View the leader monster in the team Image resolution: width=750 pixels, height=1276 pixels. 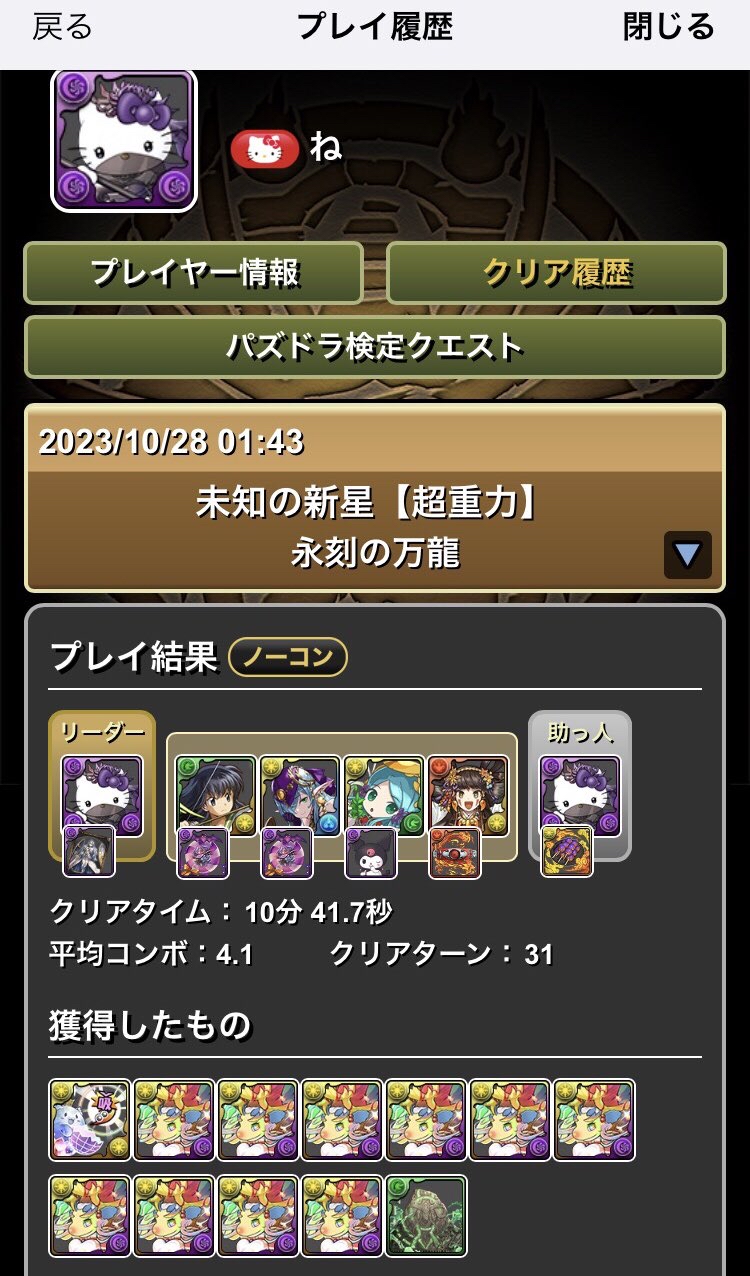[x=102, y=796]
